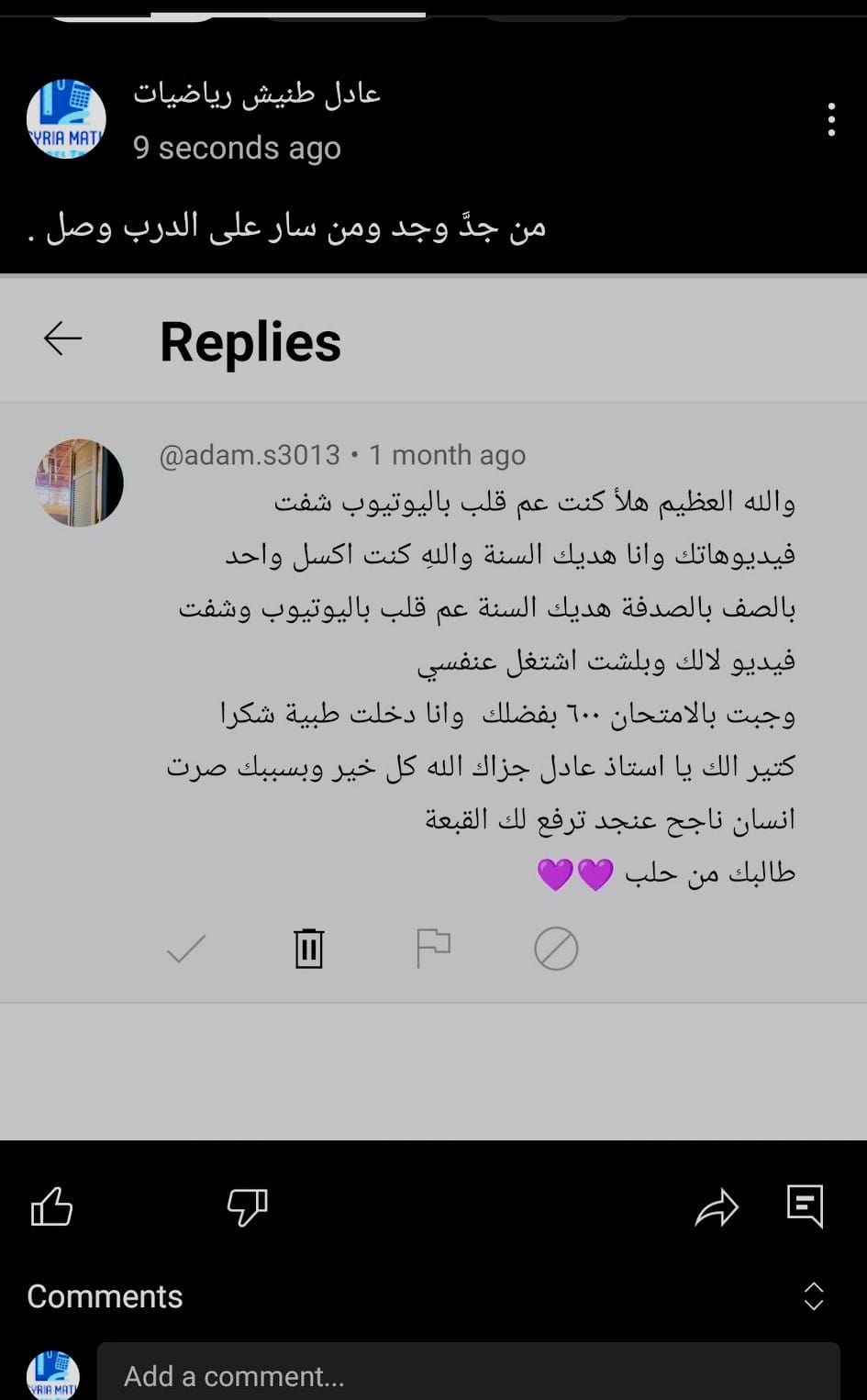Open the reply comment icon
The width and height of the screenshot is (867, 1400).
click(806, 1206)
